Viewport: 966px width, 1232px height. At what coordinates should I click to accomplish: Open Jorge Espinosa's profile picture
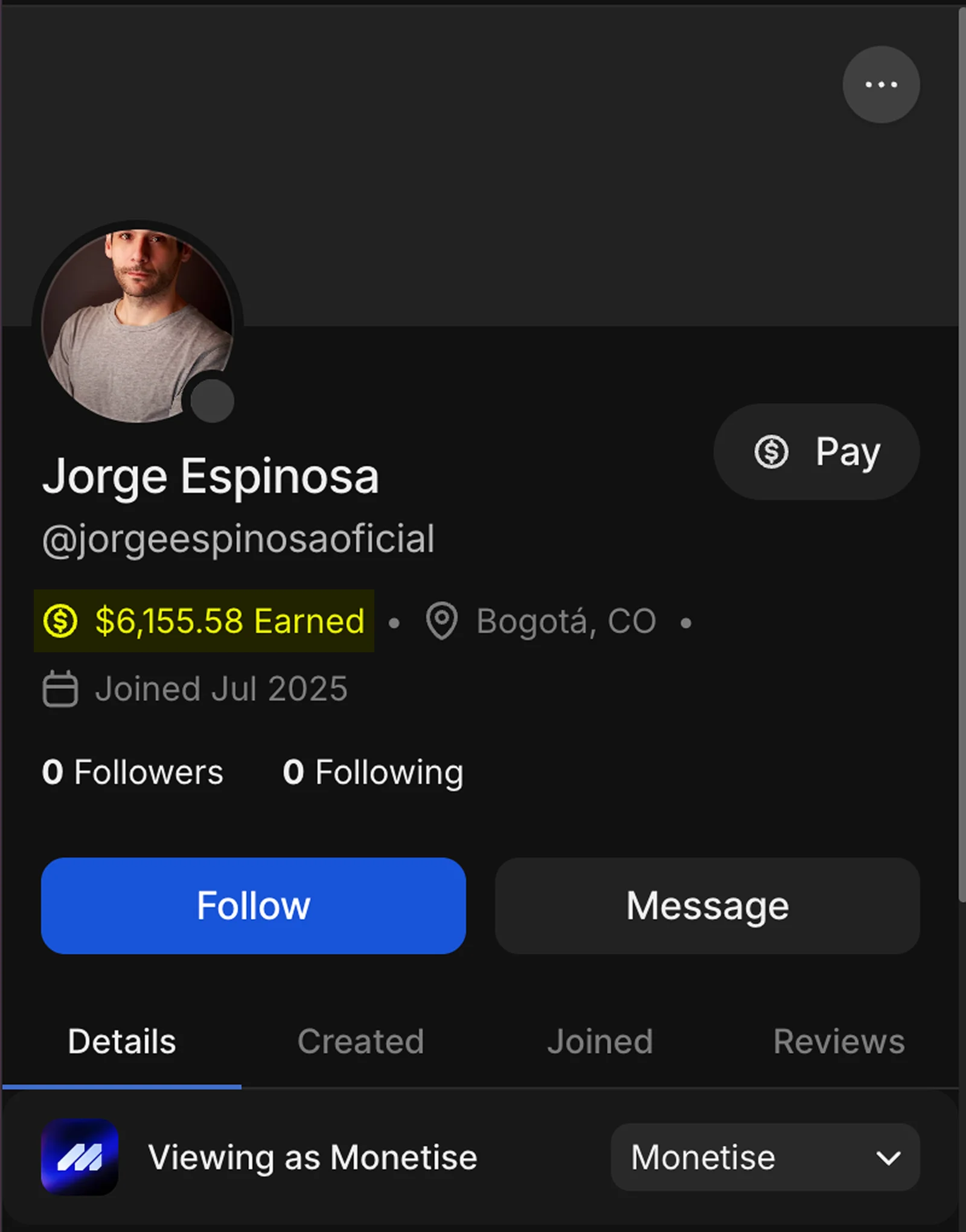click(138, 325)
